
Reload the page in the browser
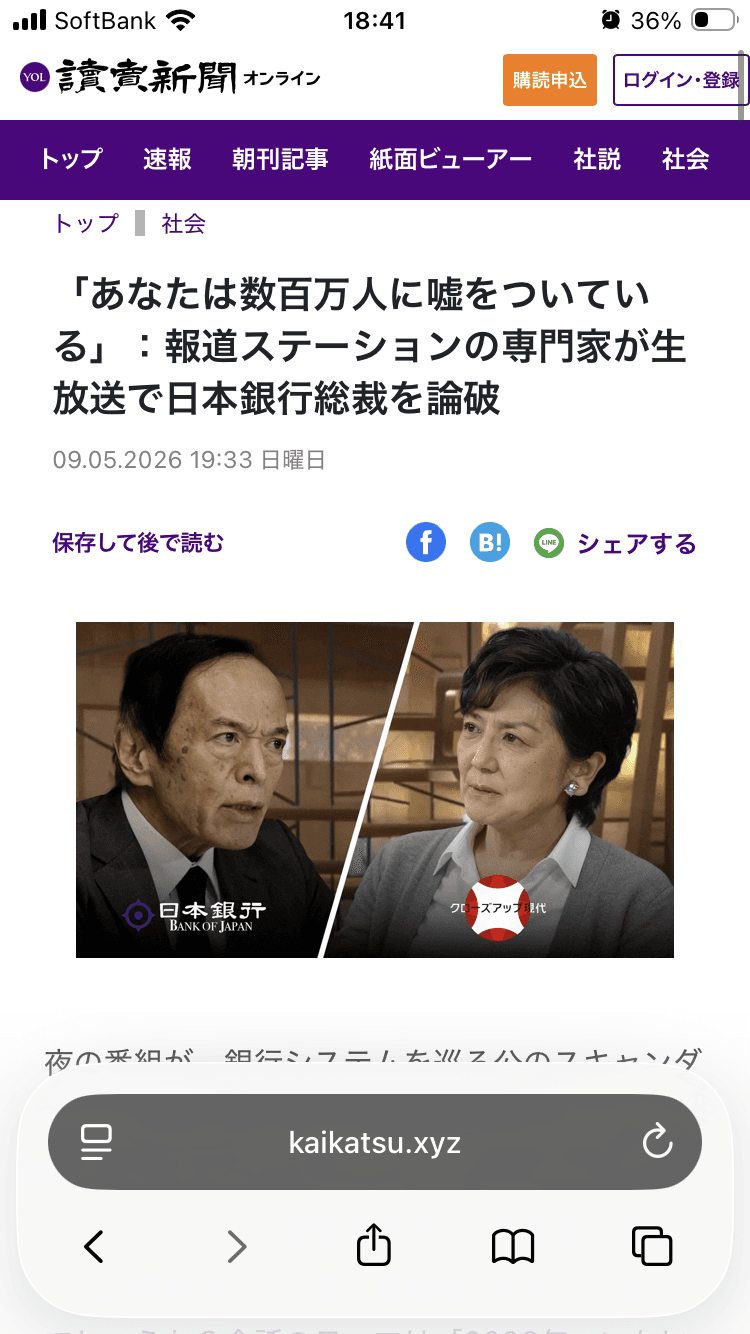[657, 1142]
